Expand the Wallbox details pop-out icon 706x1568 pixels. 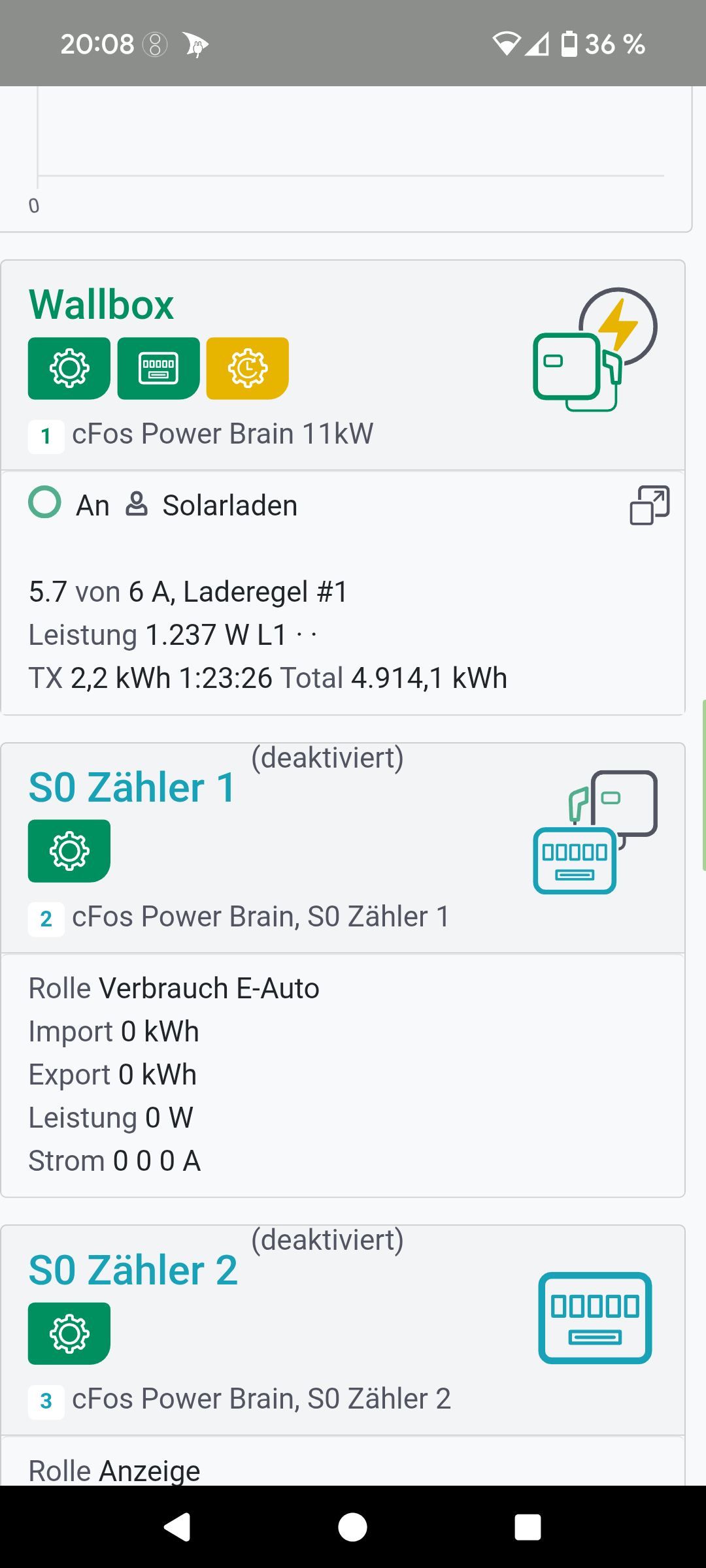coord(649,505)
